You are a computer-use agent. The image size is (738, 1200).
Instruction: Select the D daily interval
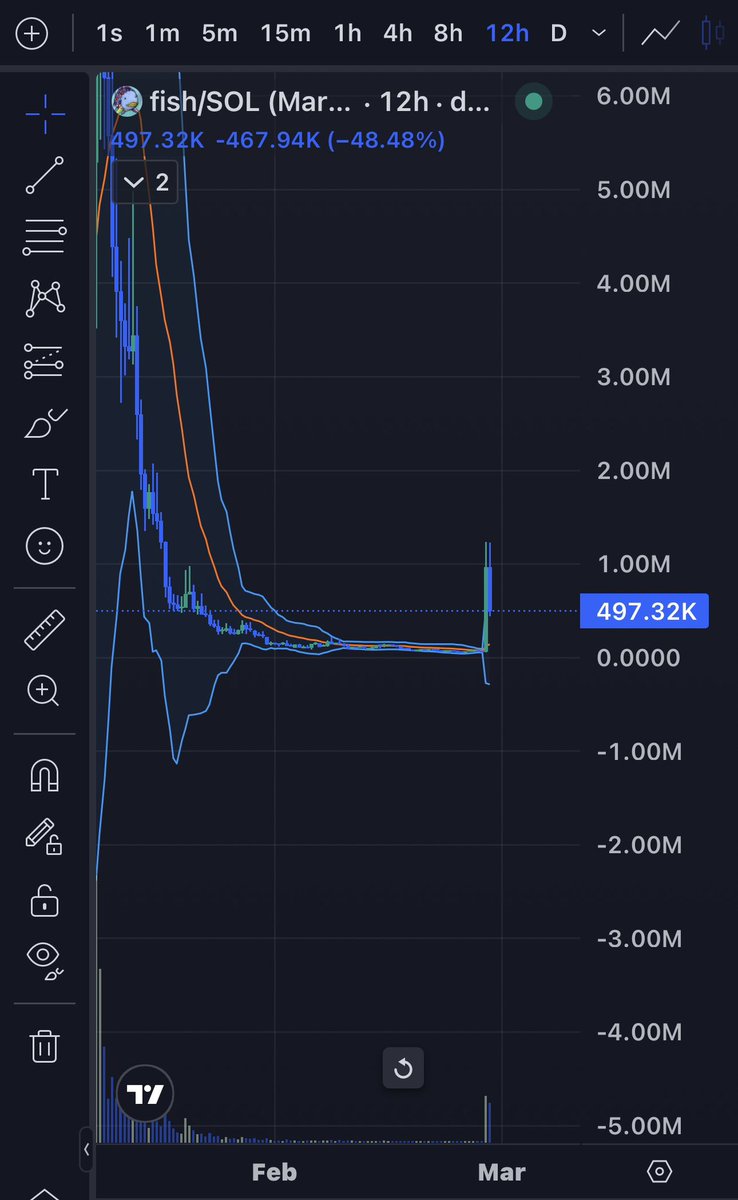558,33
